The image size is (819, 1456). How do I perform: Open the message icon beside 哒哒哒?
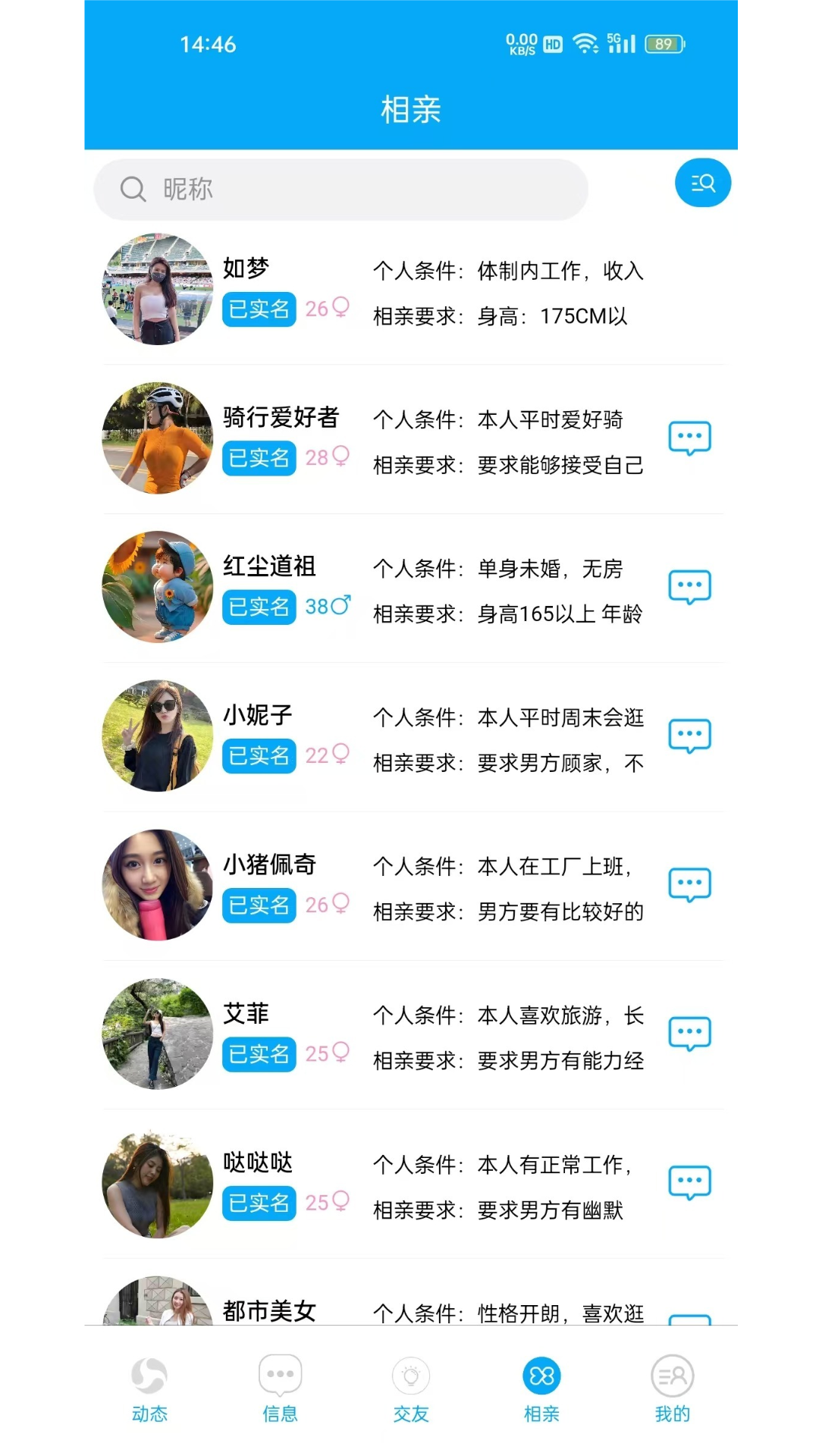[689, 1181]
